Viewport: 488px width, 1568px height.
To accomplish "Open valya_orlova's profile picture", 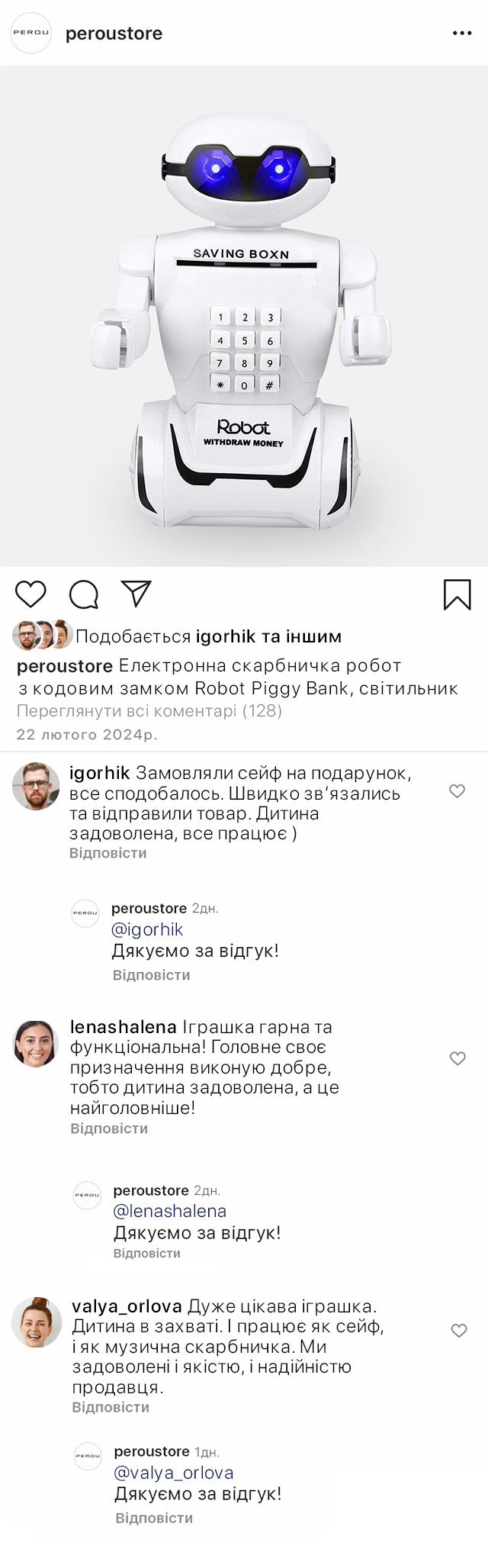I will [37, 1322].
